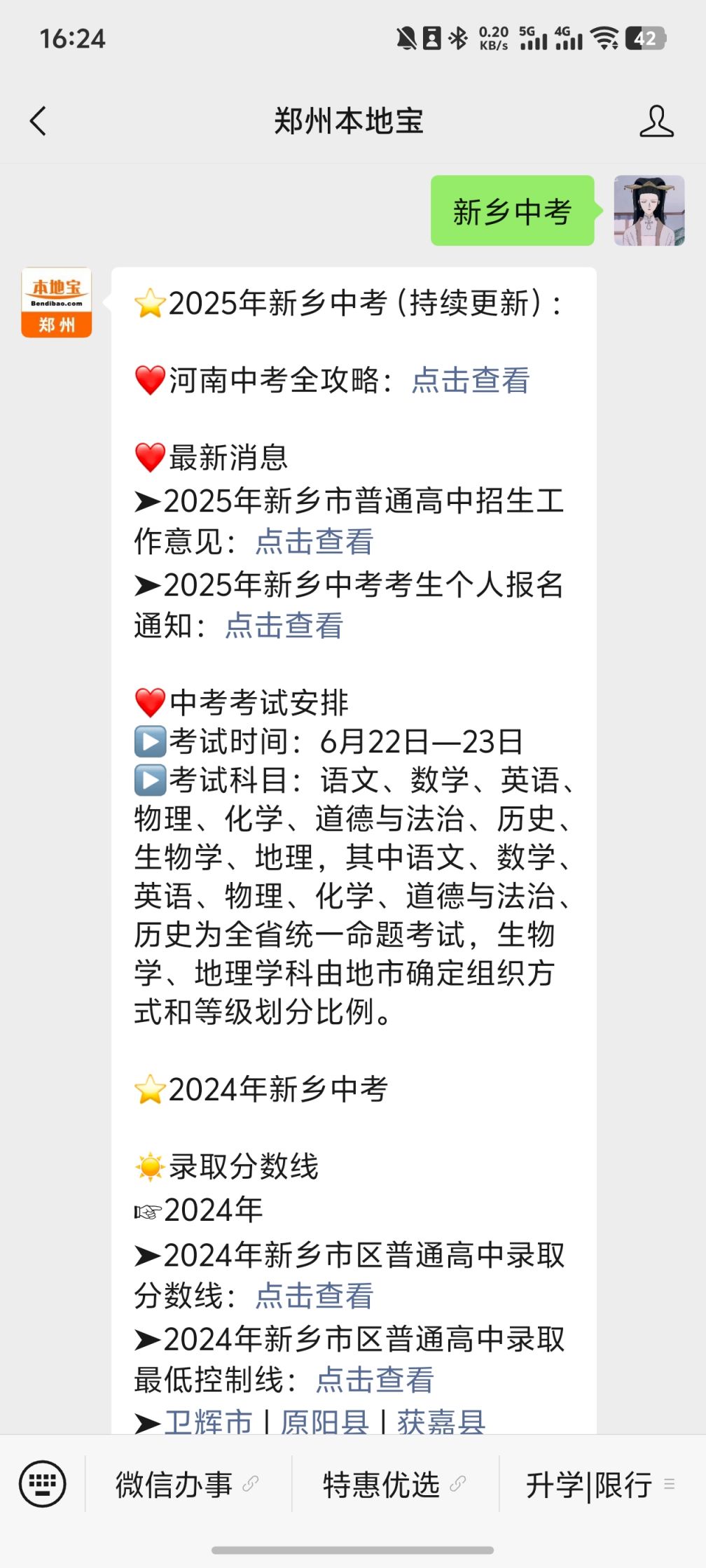Expand the 升学|限行 menu
Image resolution: width=706 pixels, height=1568 pixels.
click(x=600, y=1484)
